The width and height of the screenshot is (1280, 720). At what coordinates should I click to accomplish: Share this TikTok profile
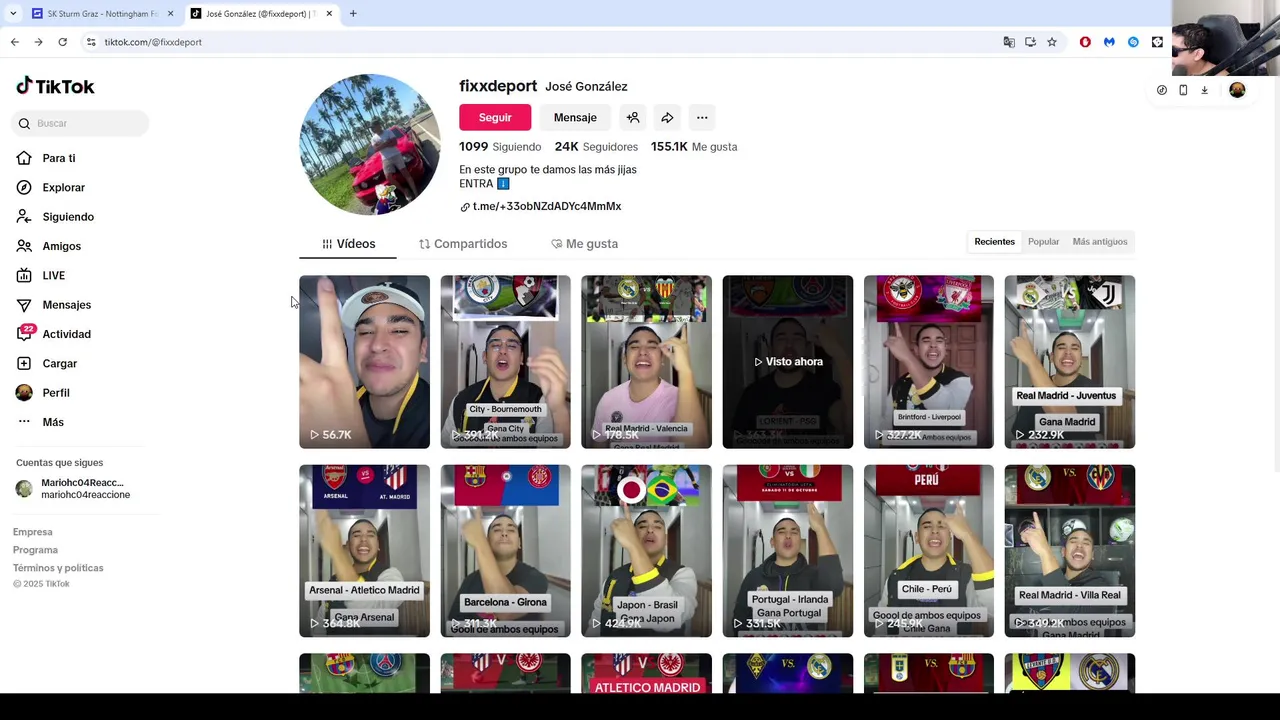(667, 117)
